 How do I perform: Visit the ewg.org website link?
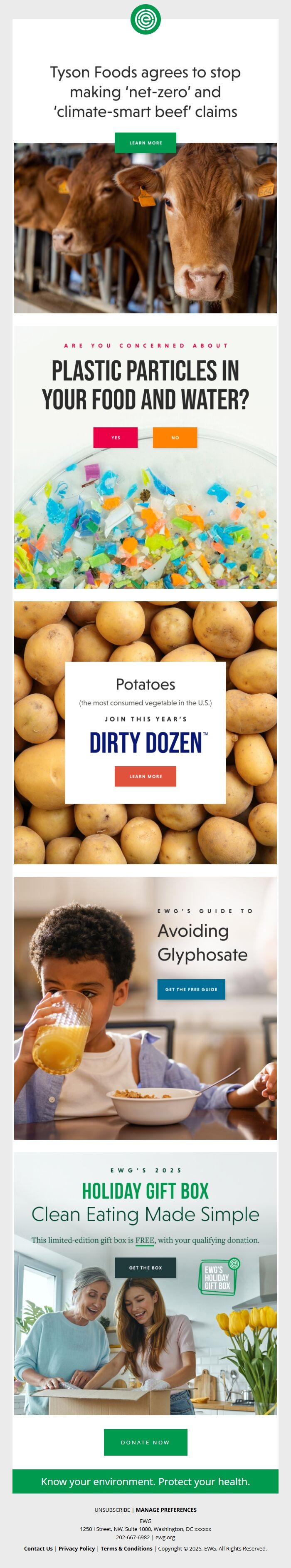pos(165,1537)
